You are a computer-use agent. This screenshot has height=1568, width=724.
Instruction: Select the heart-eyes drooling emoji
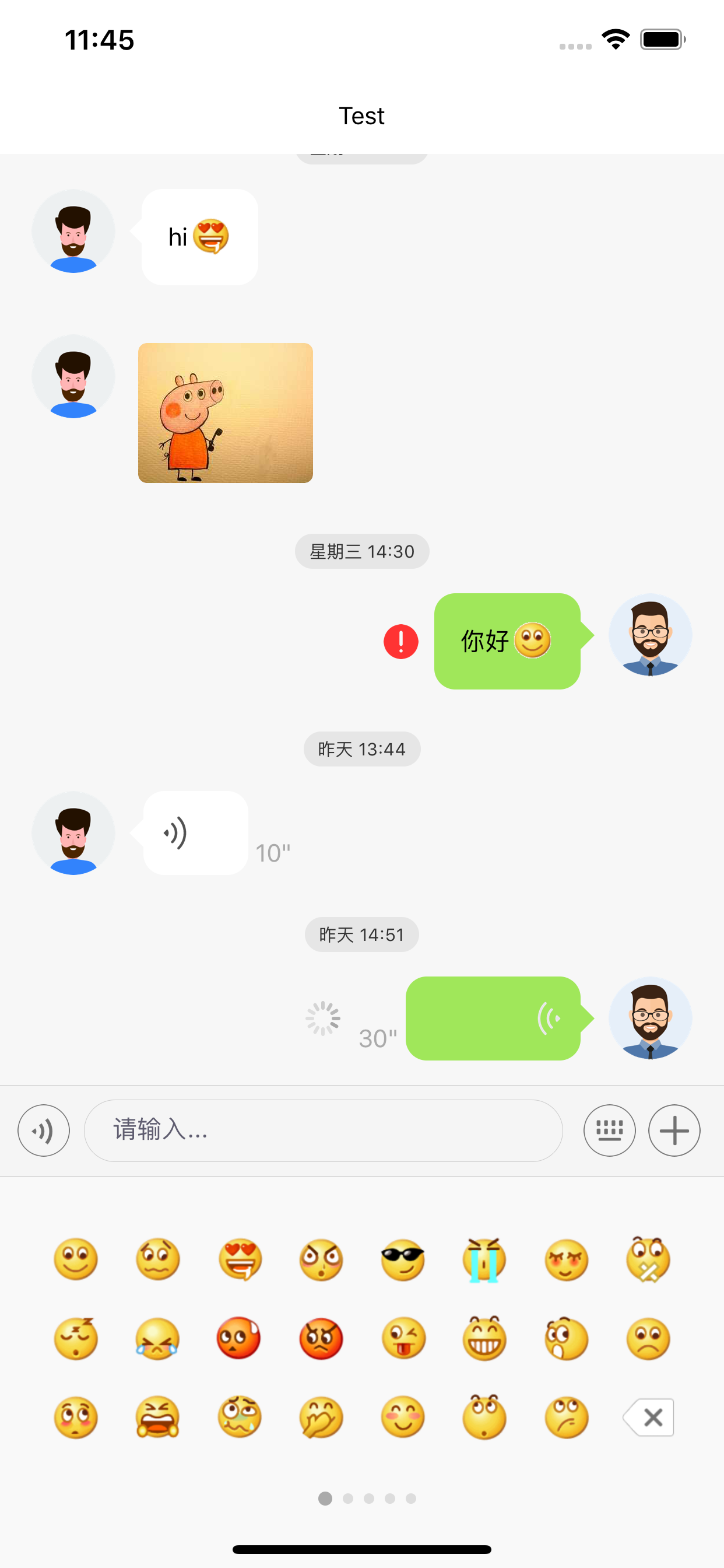(238, 1260)
